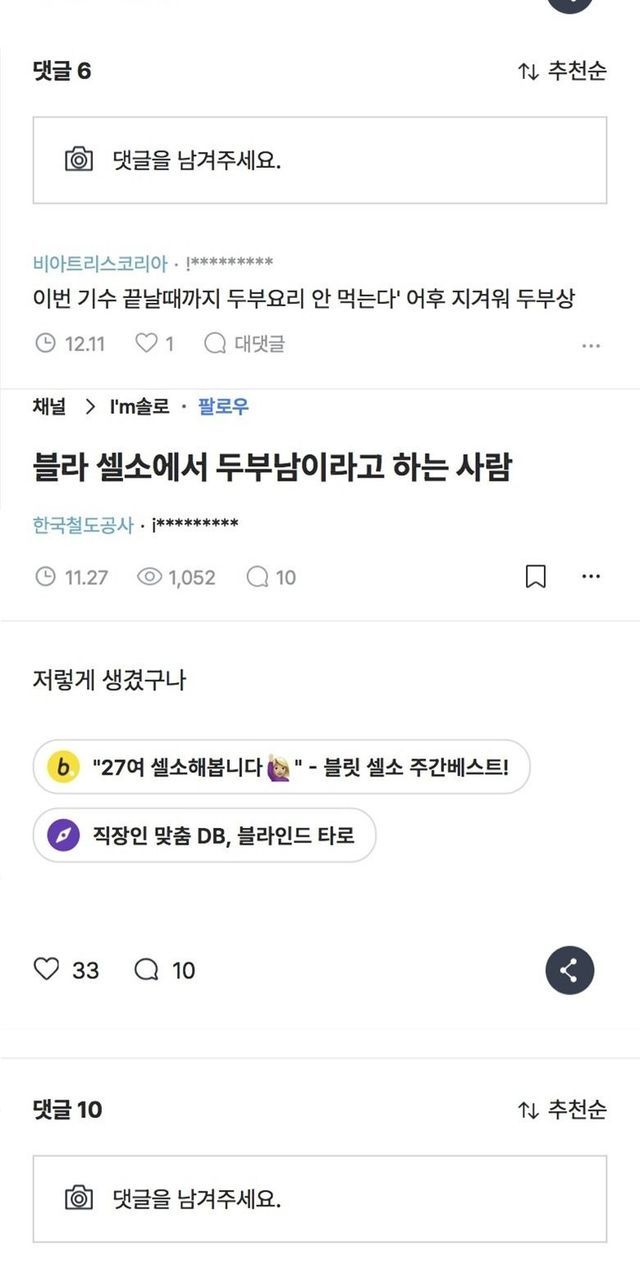Viewport: 640px width, 1280px height.
Task: Like the post with 33 hearts
Action: point(48,969)
